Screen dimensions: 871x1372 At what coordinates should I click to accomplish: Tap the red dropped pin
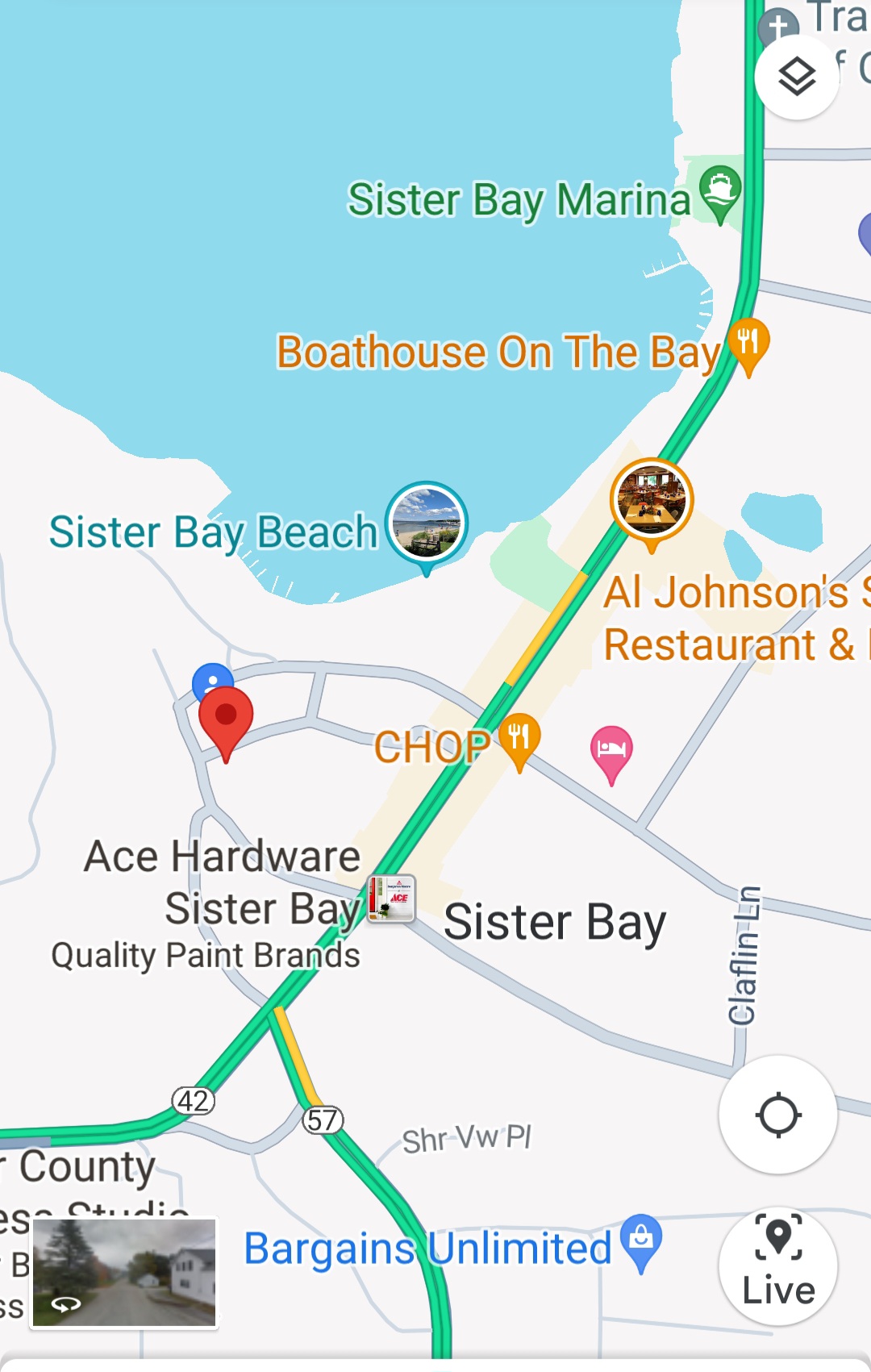(x=226, y=717)
